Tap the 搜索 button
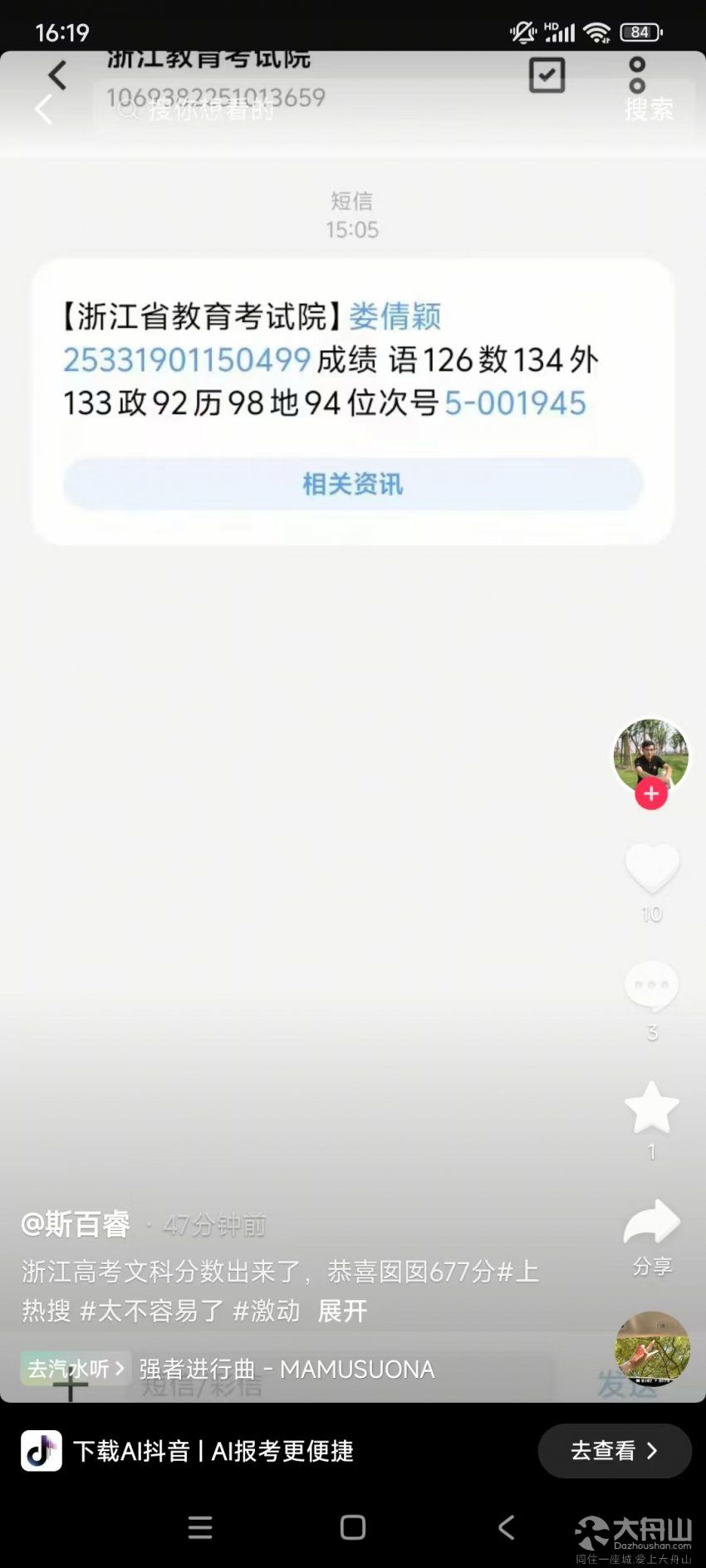Image resolution: width=706 pixels, height=1568 pixels. pos(649,109)
